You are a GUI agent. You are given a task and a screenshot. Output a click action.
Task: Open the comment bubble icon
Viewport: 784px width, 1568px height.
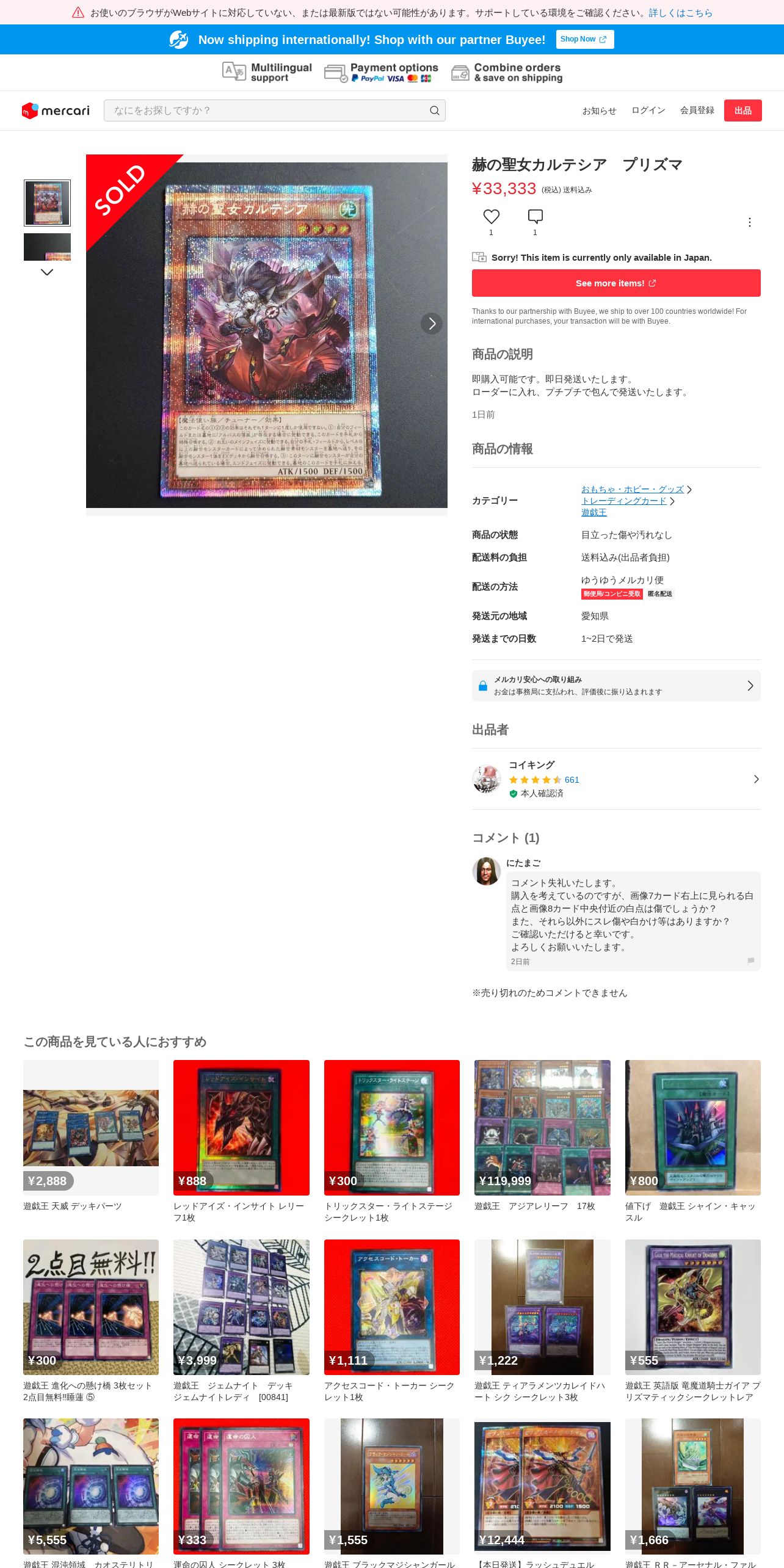click(x=535, y=216)
